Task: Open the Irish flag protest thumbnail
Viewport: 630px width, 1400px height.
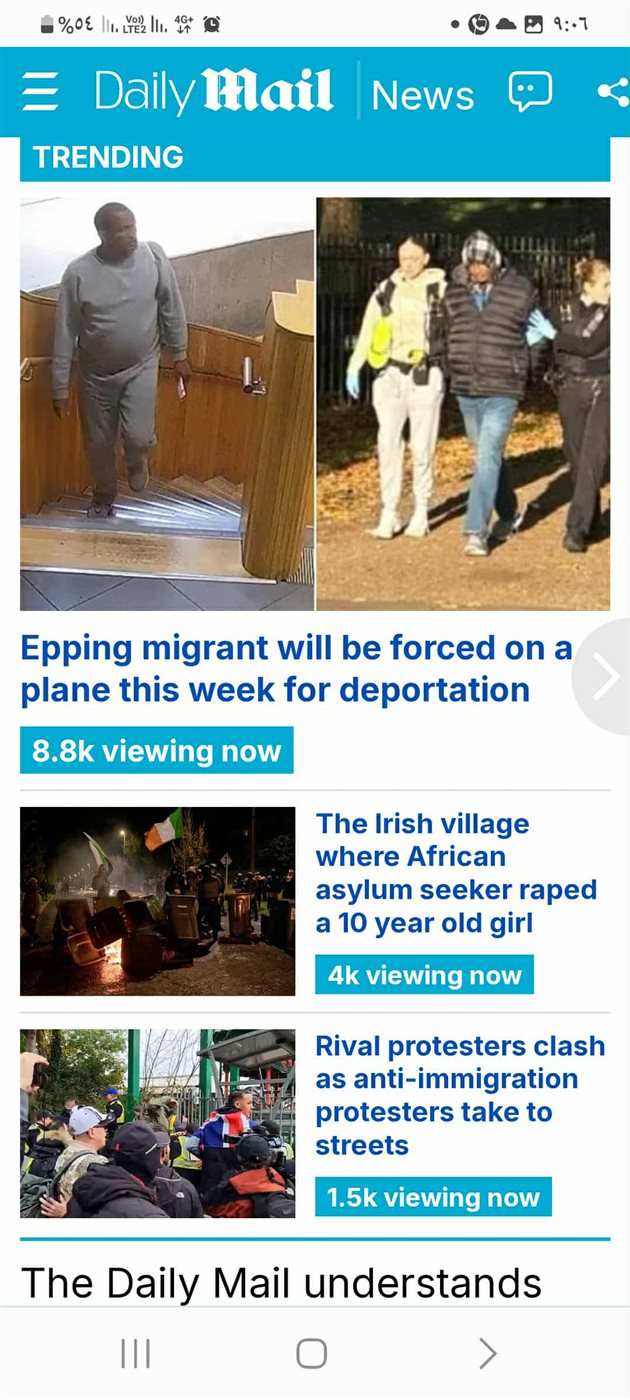Action: pyautogui.click(x=158, y=901)
